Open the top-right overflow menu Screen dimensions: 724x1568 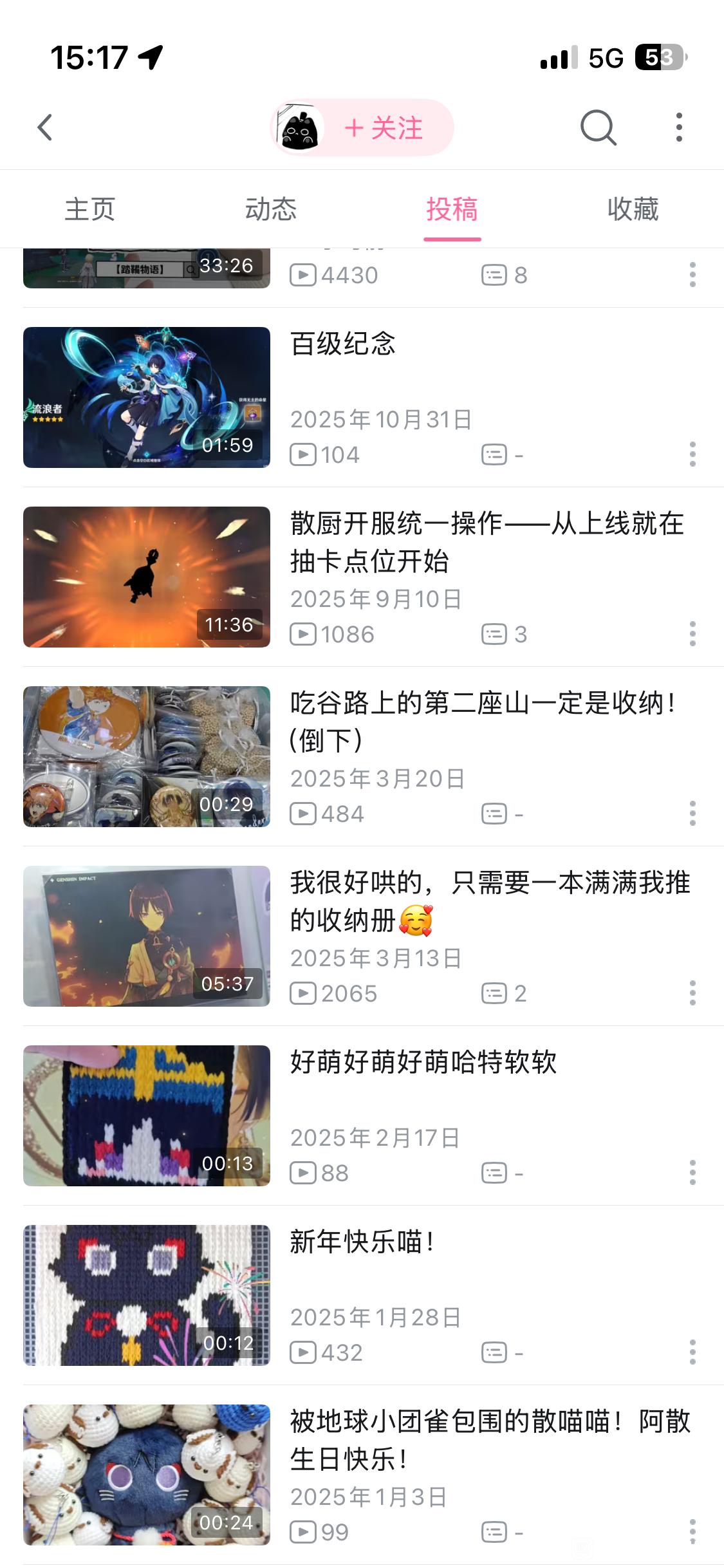point(679,127)
